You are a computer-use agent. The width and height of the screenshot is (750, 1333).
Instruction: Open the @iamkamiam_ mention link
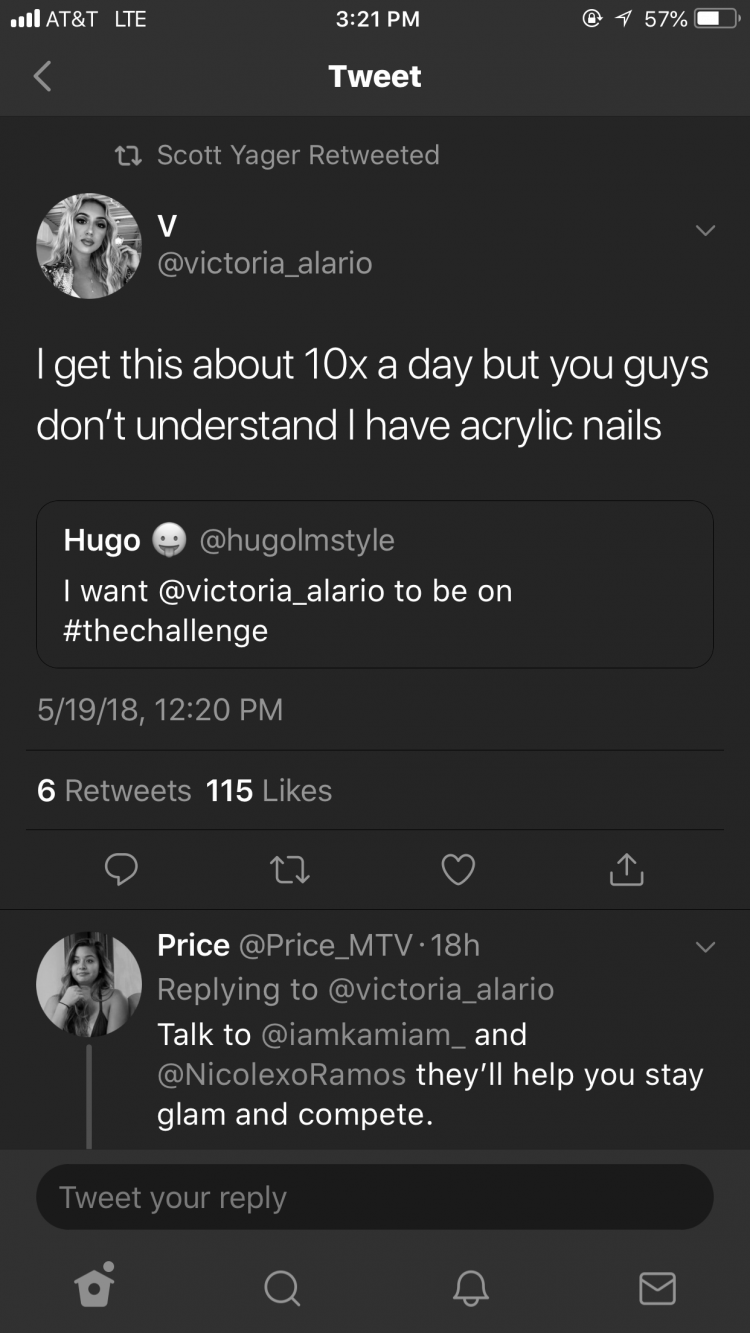(362, 1034)
